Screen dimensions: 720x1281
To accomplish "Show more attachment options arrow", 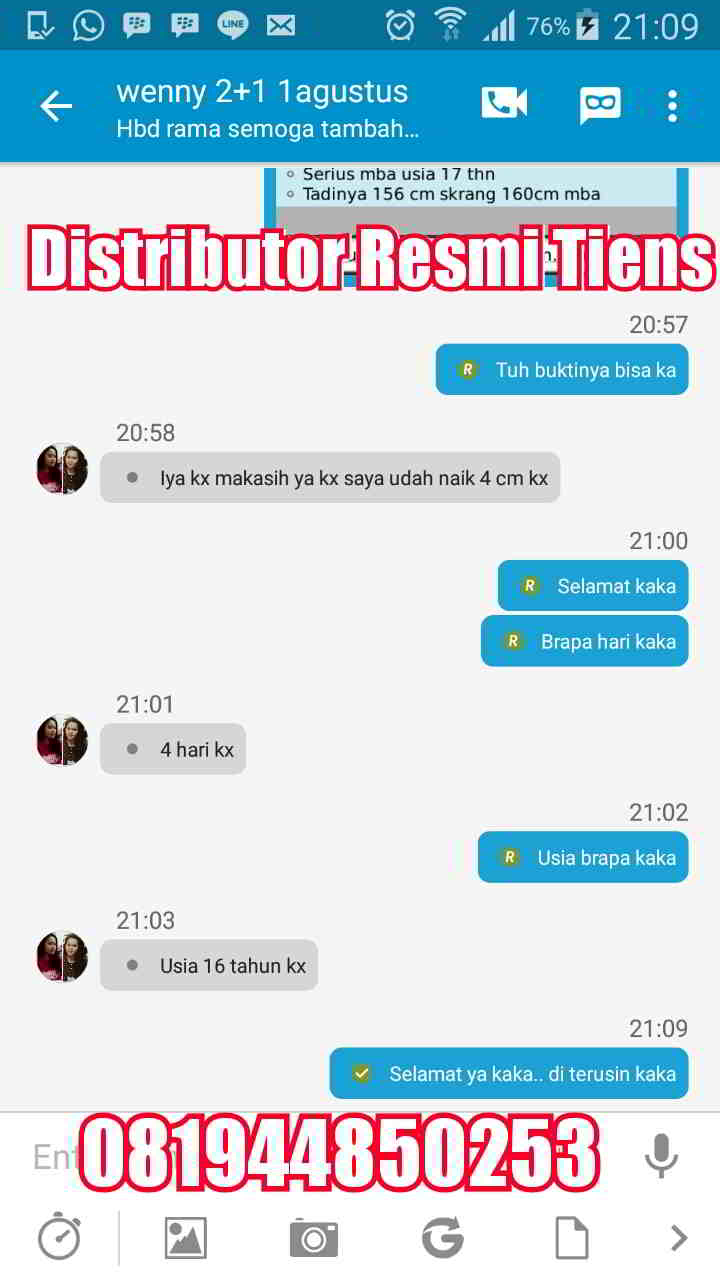I will click(x=679, y=1238).
